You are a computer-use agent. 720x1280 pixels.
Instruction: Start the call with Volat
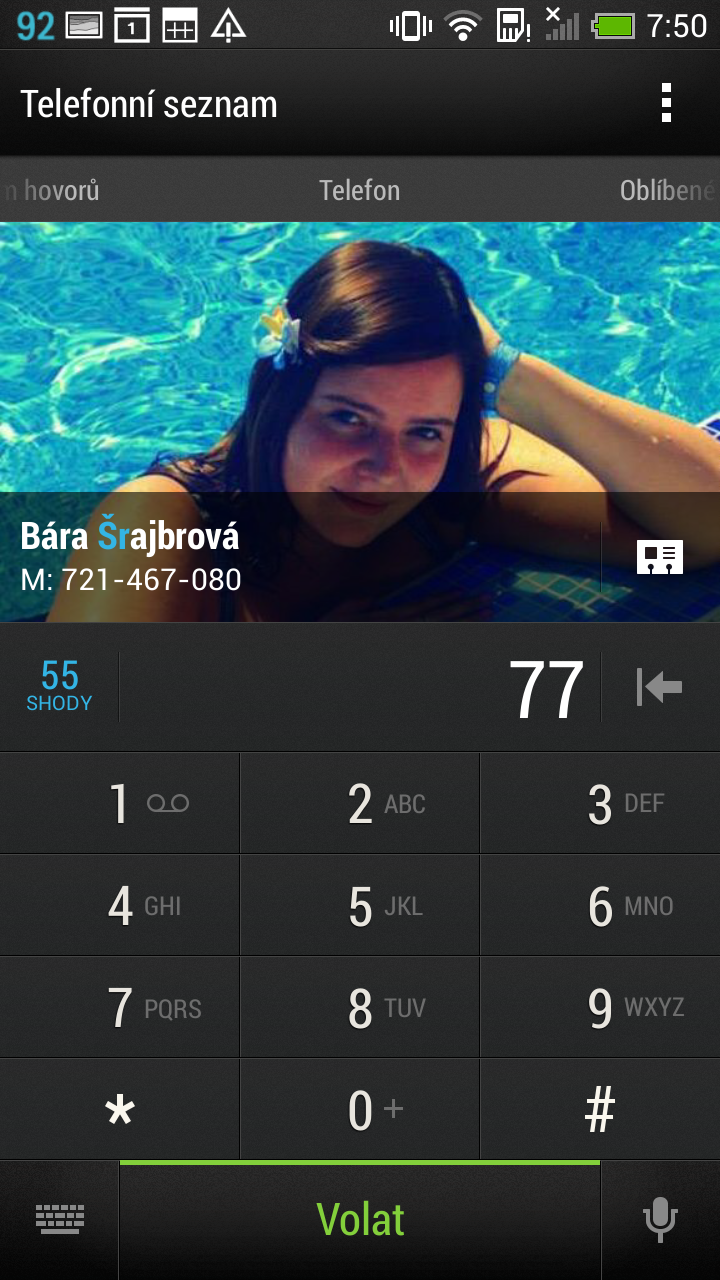coord(360,1221)
